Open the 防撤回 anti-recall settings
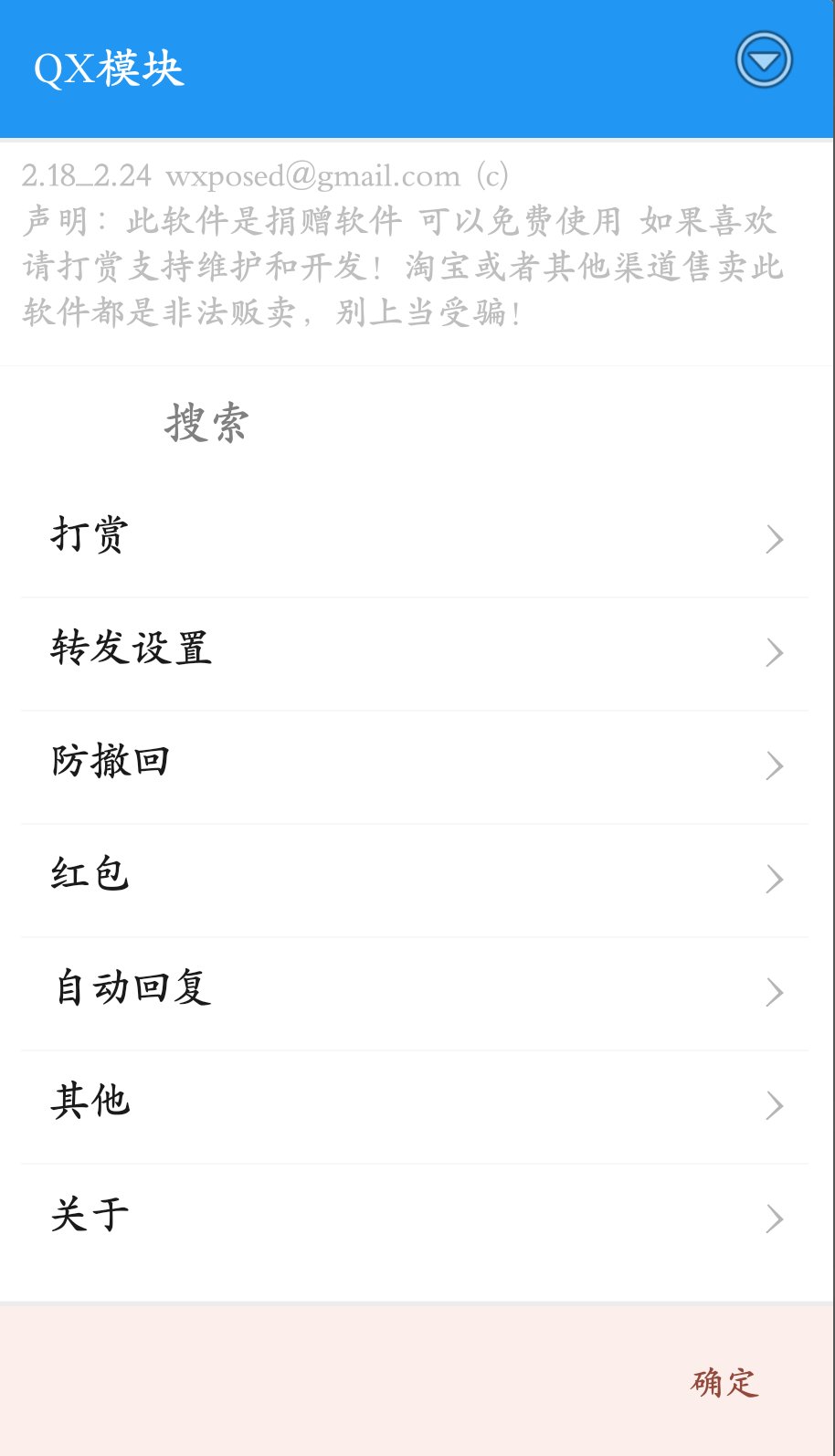The image size is (835, 1456). coord(415,765)
